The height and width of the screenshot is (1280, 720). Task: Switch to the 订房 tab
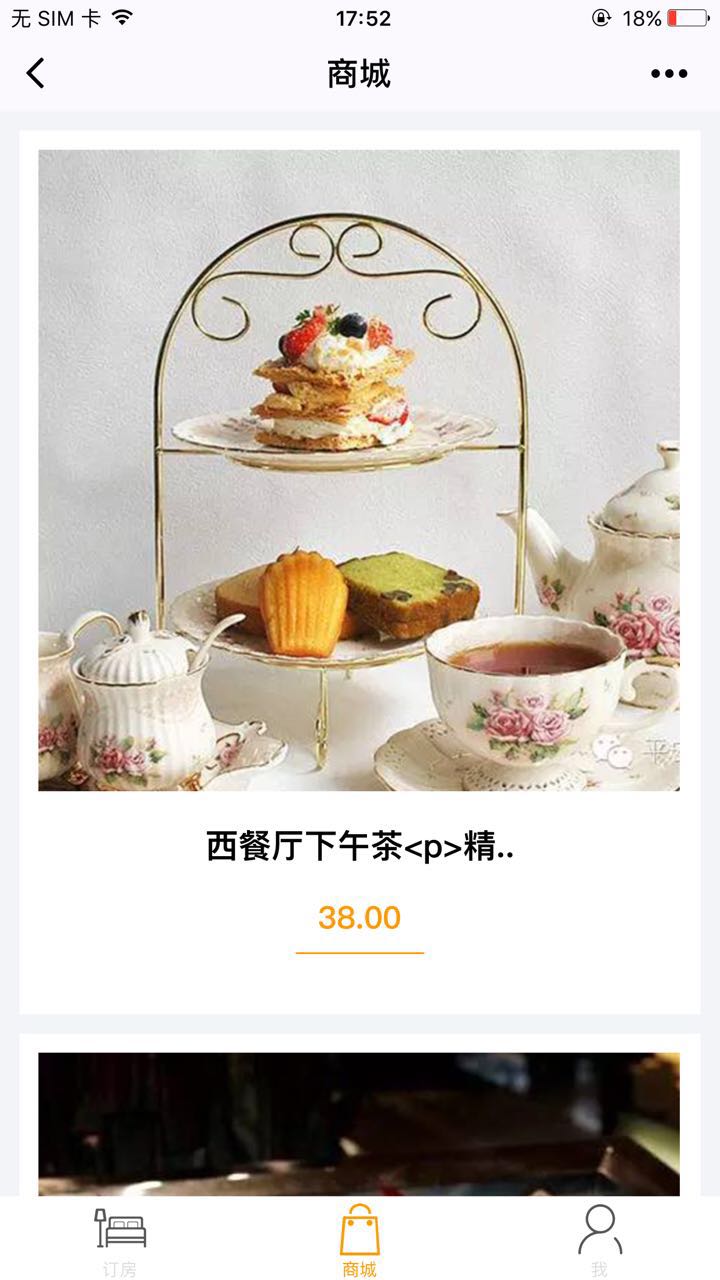click(x=120, y=1240)
